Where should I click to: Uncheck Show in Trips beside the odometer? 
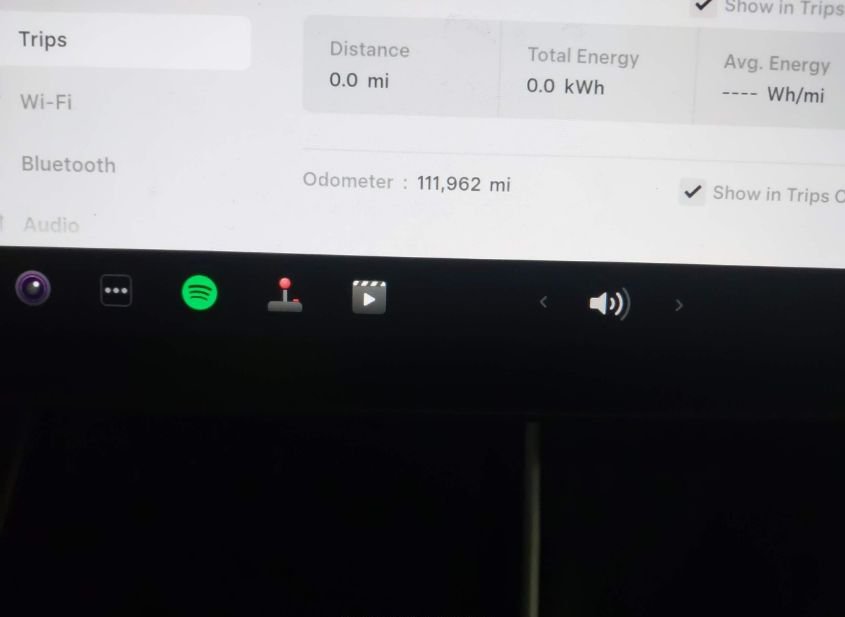[692, 192]
